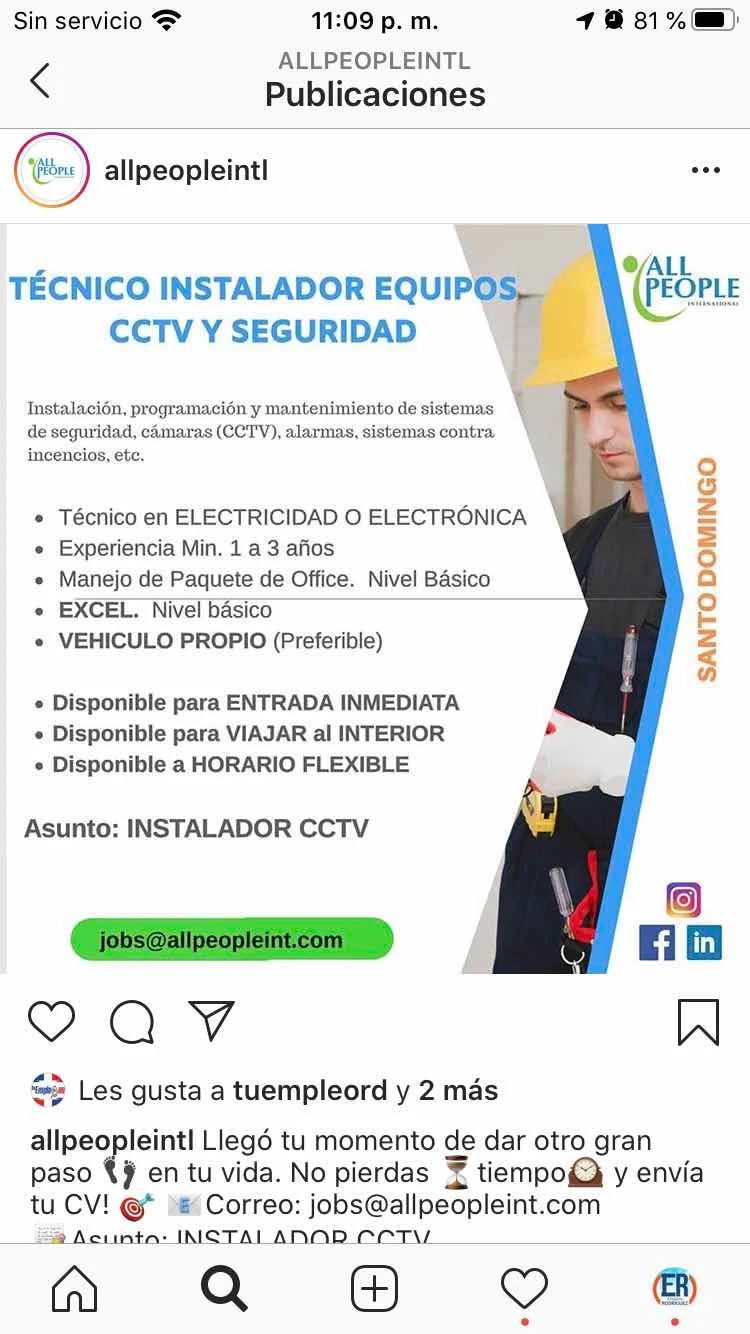Comment on the allpeopleintl post
Image resolution: width=750 pixels, height=1334 pixels.
coord(132,1021)
